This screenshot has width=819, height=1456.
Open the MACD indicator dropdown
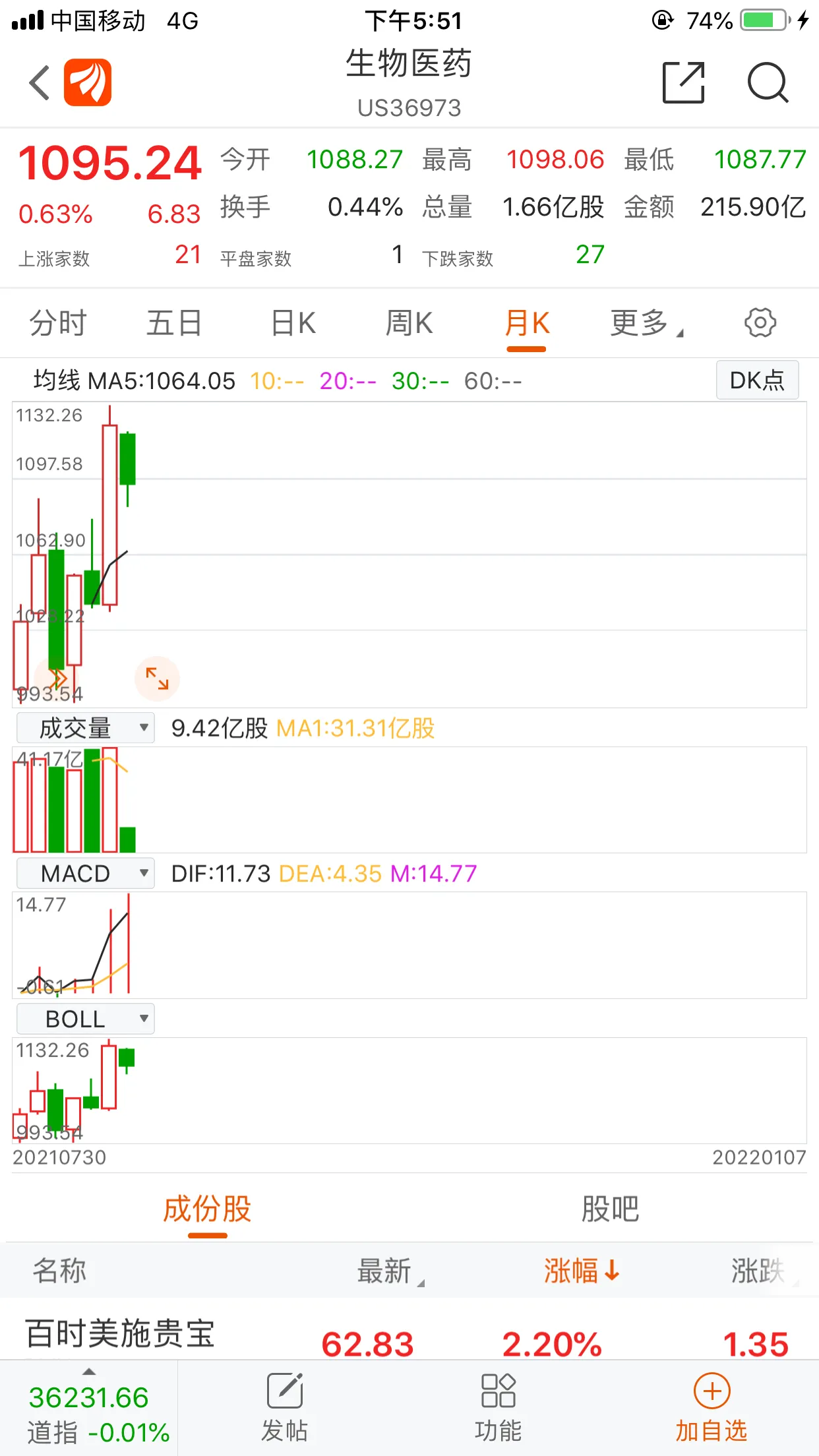click(86, 874)
